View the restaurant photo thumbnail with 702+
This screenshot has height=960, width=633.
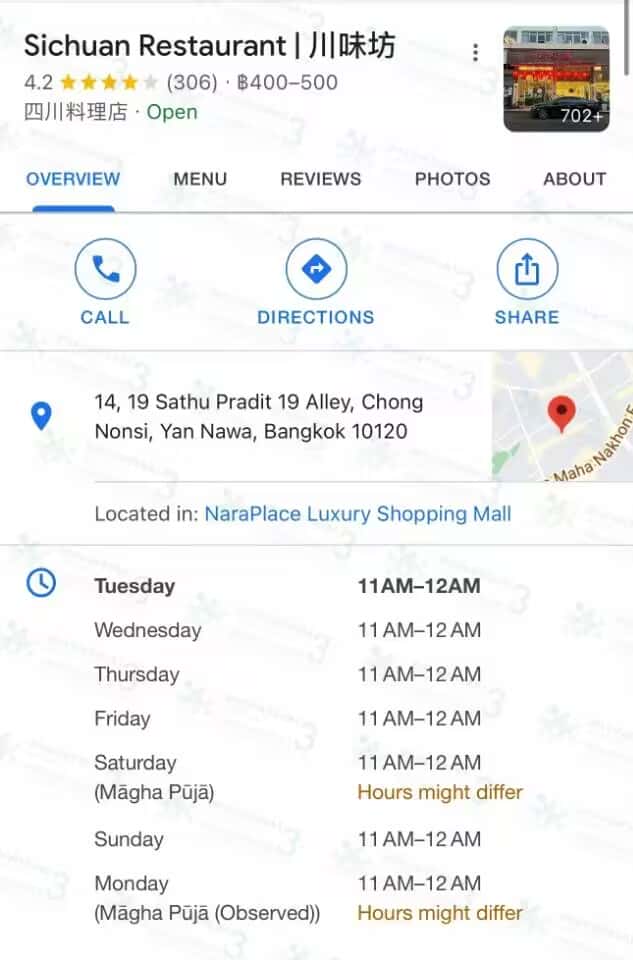[556, 79]
